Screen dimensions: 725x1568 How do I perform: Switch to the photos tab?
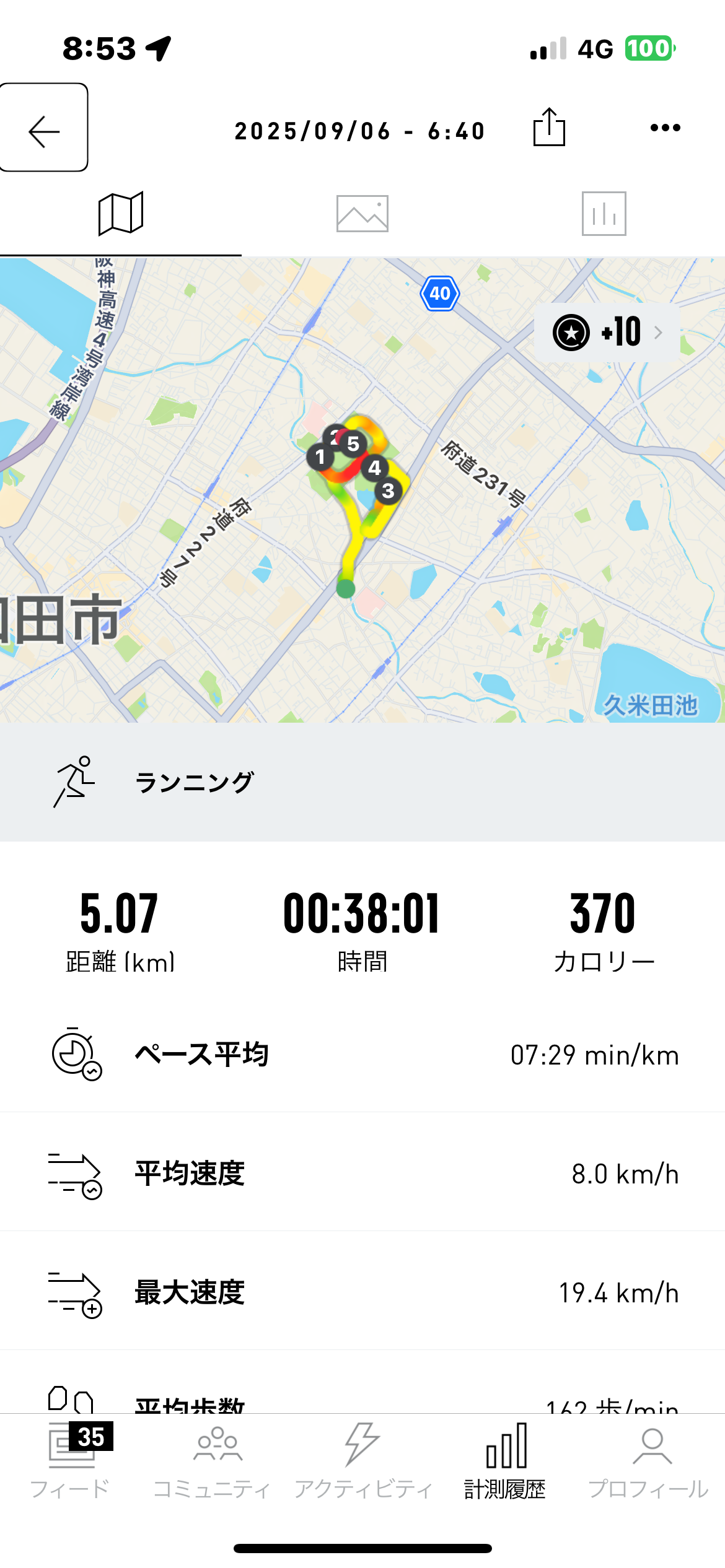point(362,214)
